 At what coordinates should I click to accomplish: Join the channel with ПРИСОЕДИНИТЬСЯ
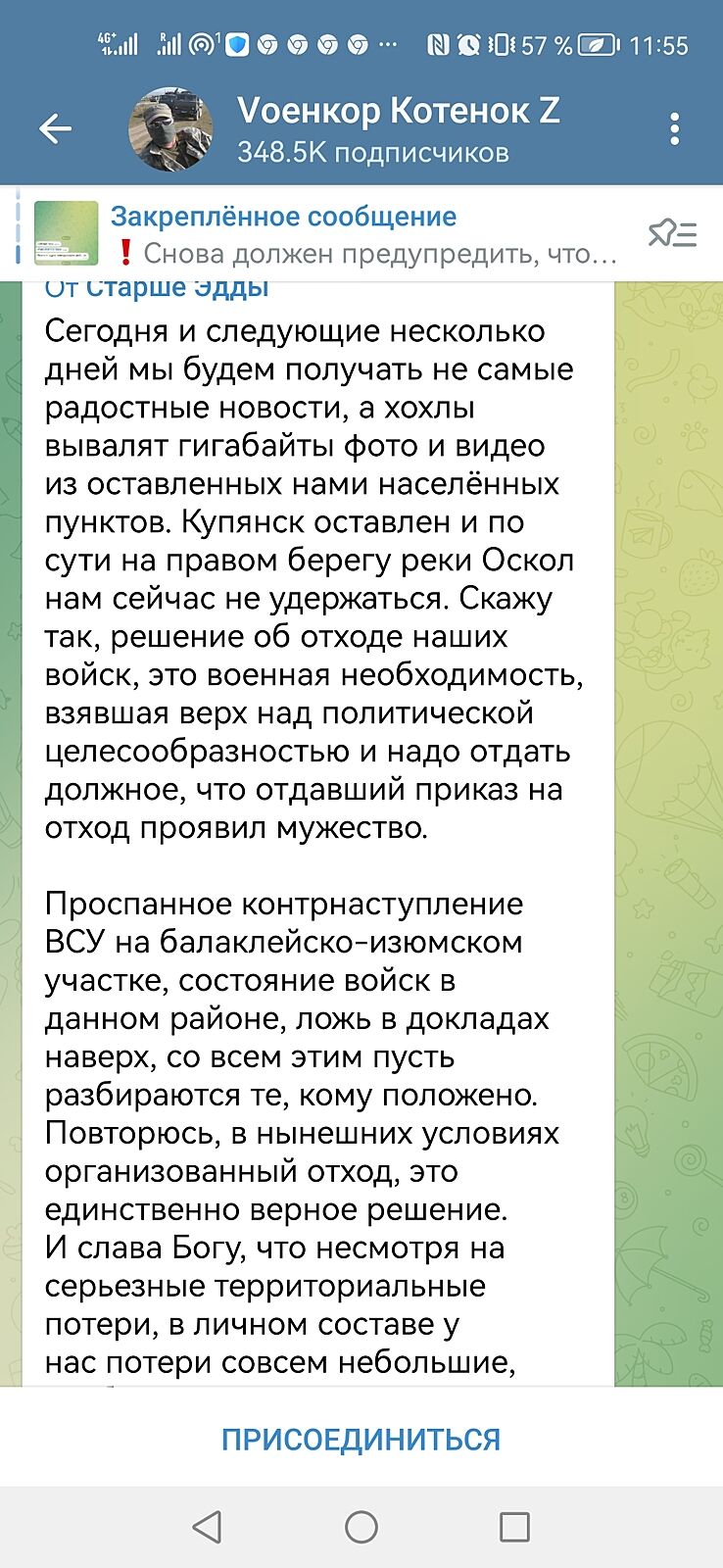click(361, 1439)
